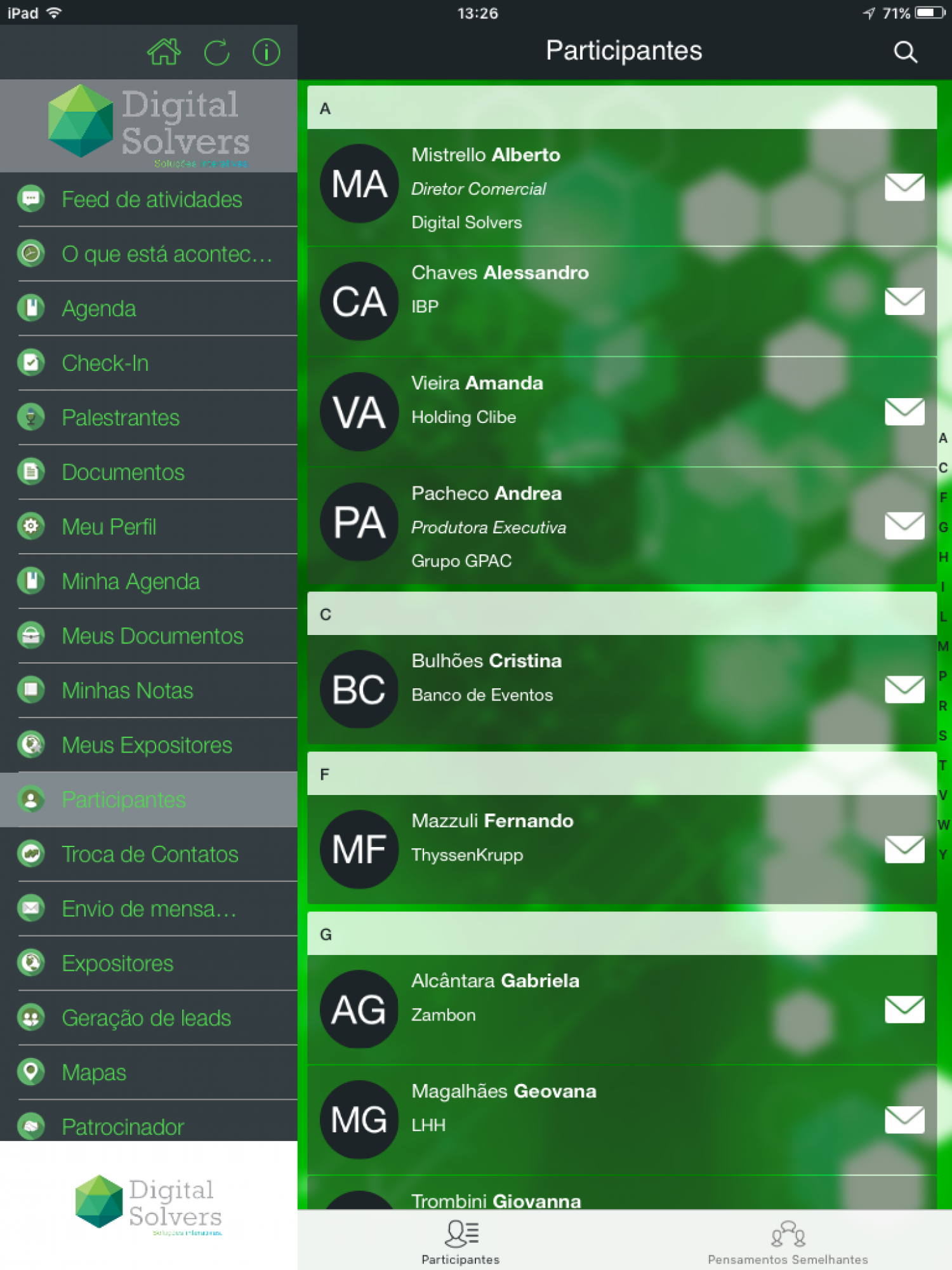952x1270 pixels.
Task: Open the Check-In section
Action: [x=105, y=363]
